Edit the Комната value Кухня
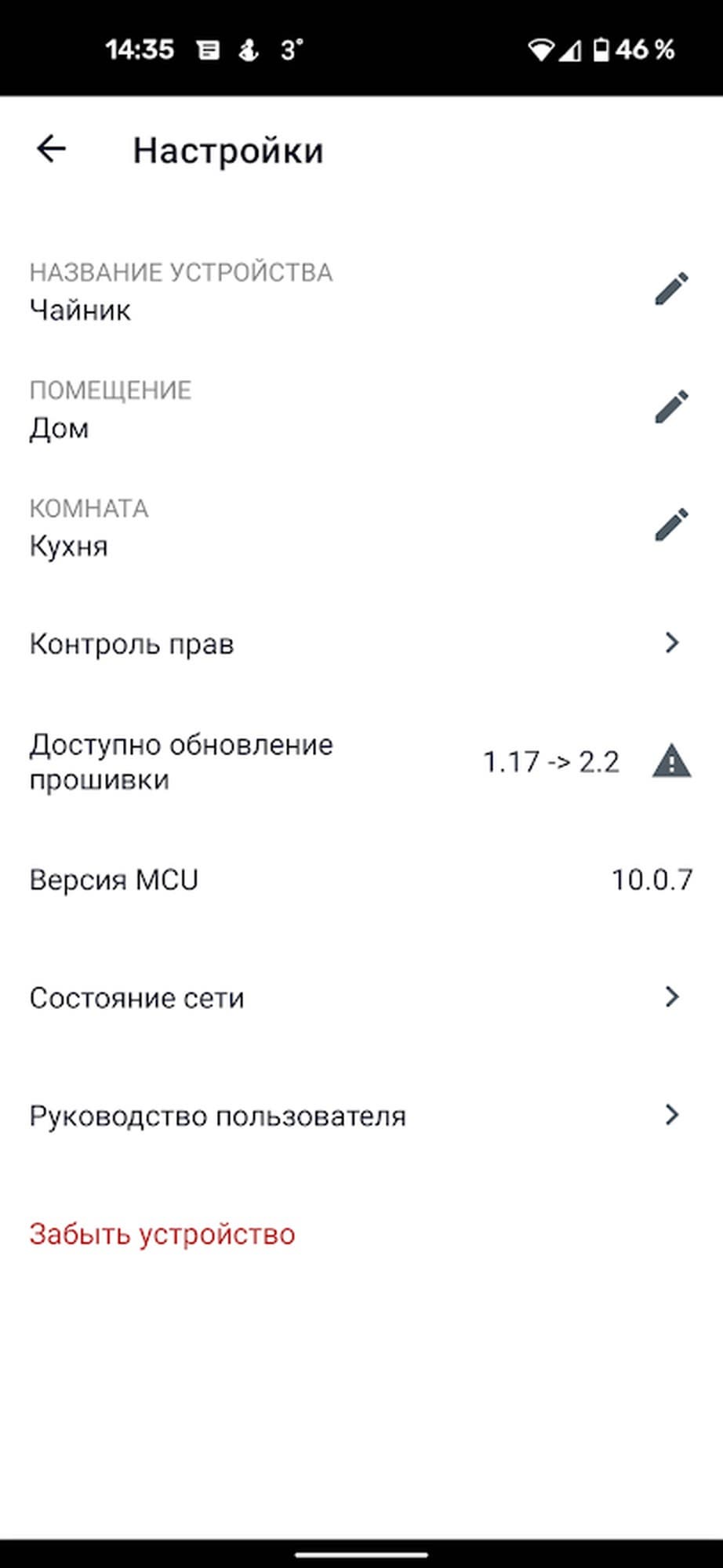723x1568 pixels. click(x=671, y=525)
